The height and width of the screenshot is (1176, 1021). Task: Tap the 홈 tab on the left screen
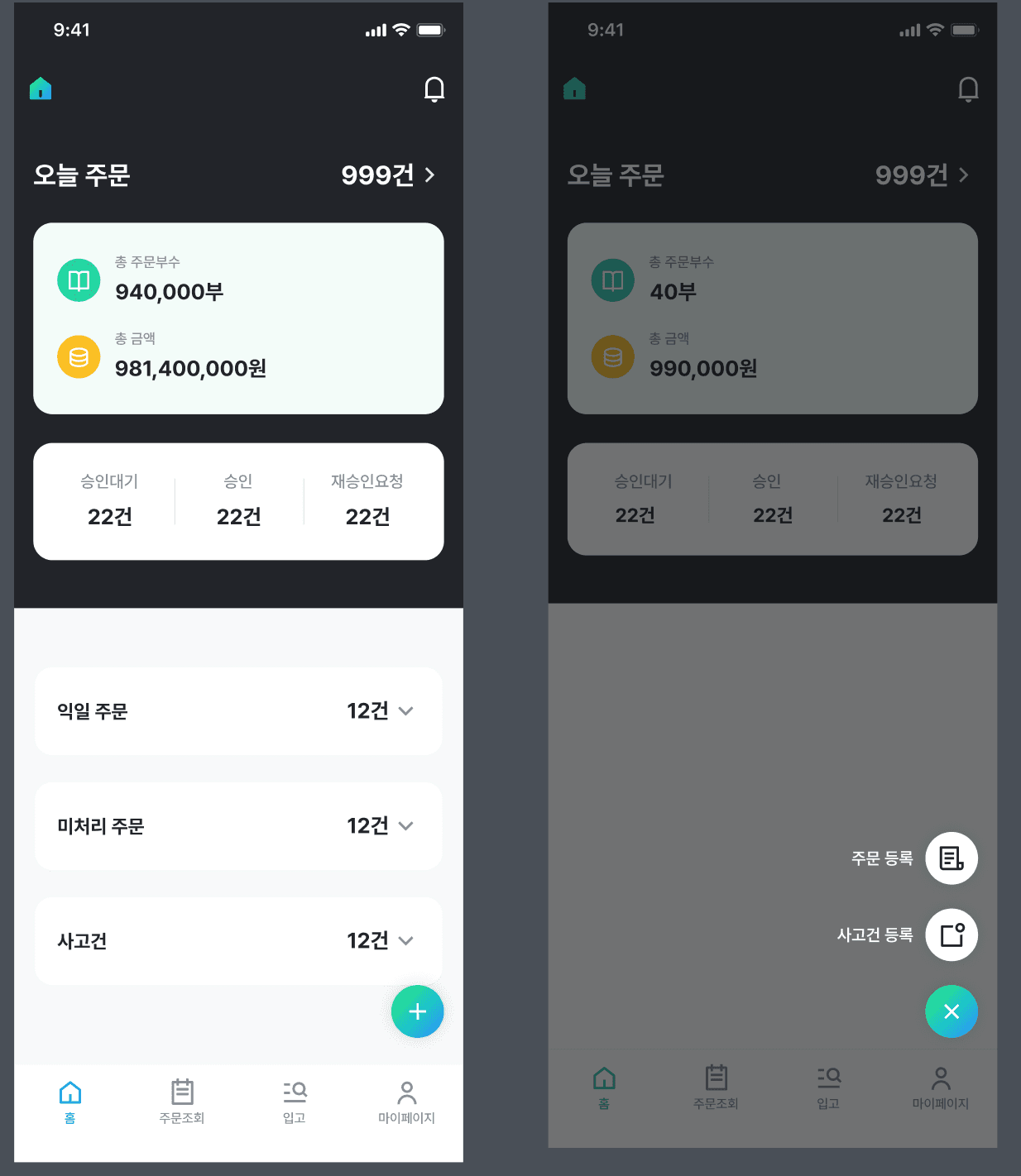point(70,1101)
